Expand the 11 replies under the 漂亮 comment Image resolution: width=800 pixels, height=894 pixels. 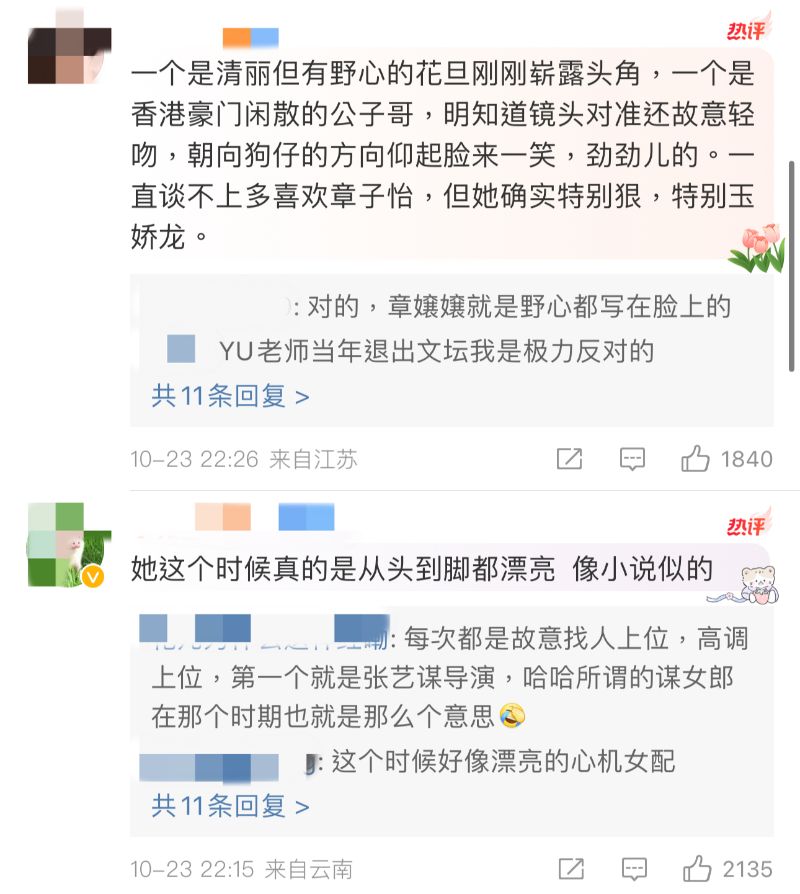[x=230, y=805]
